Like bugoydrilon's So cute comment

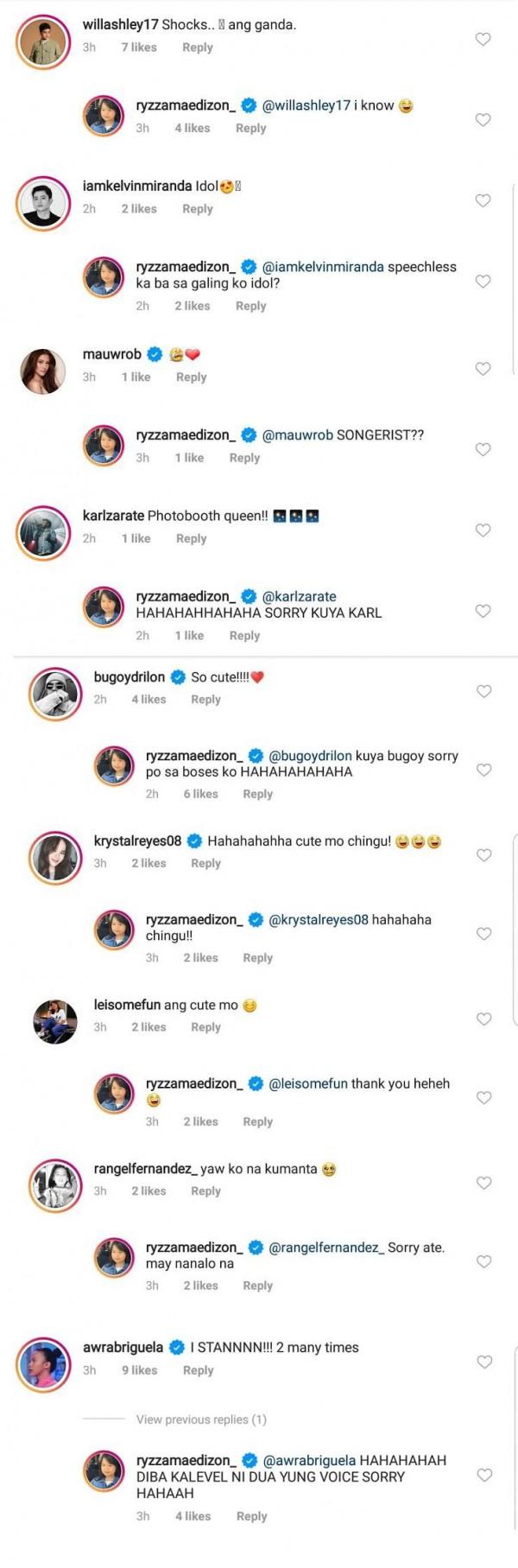click(x=484, y=691)
